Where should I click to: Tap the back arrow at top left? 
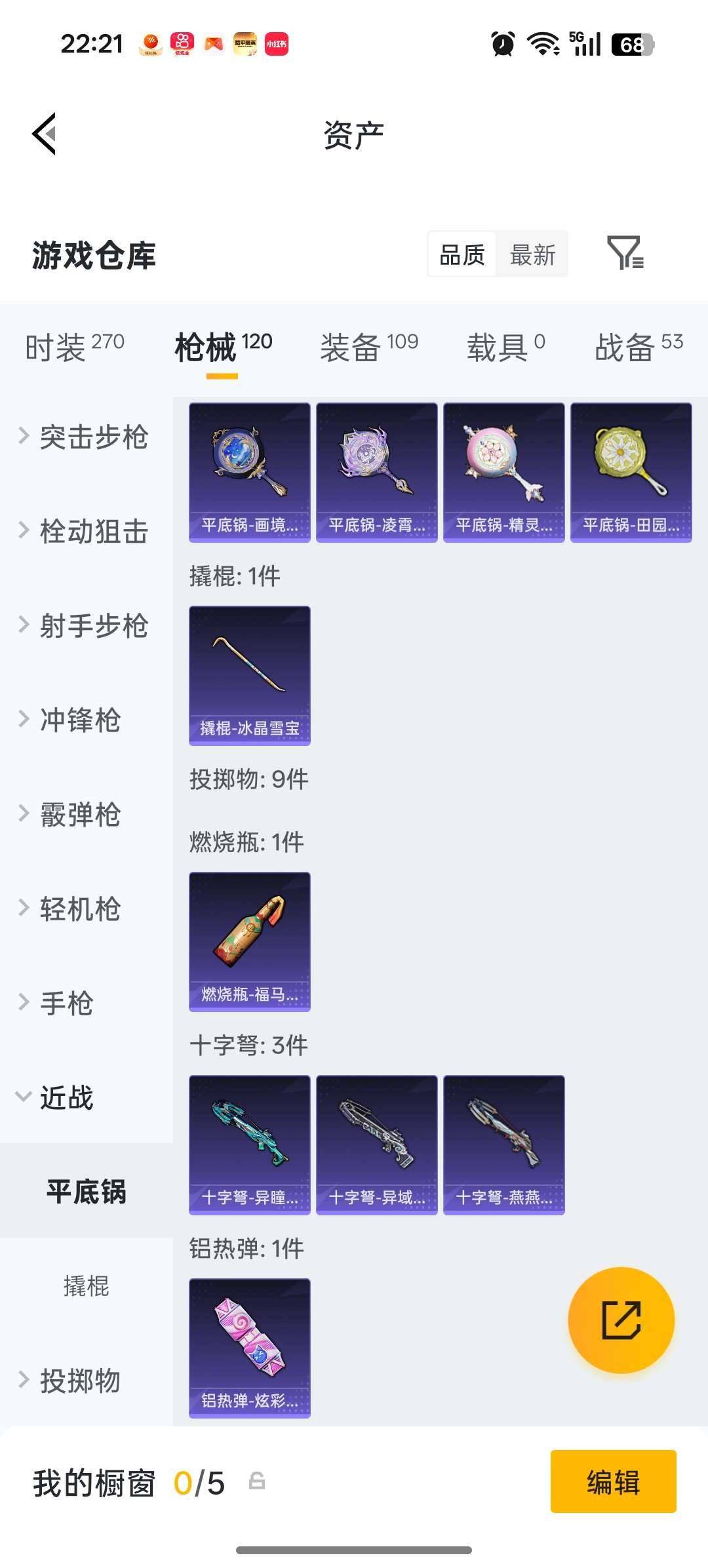(x=43, y=134)
